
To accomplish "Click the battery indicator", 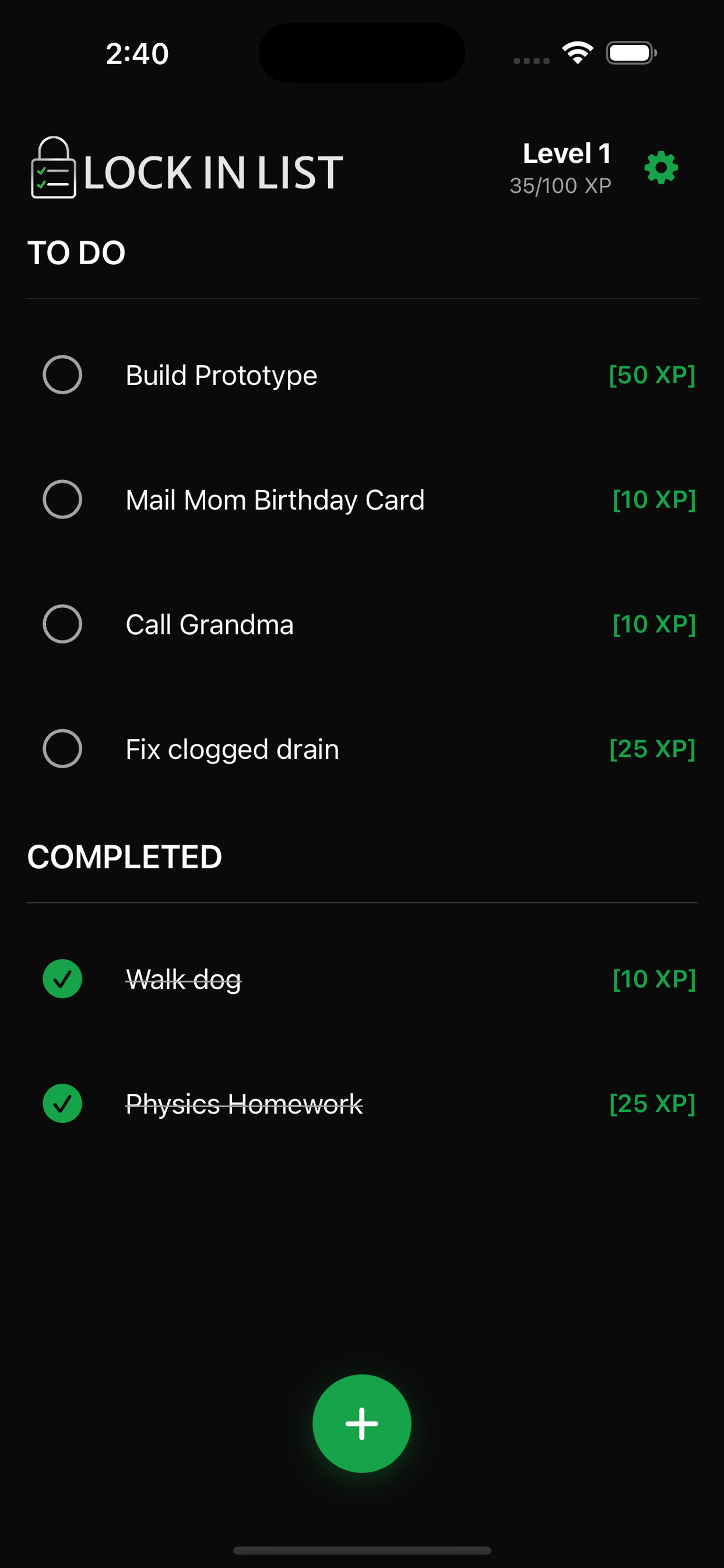I will pyautogui.click(x=630, y=53).
